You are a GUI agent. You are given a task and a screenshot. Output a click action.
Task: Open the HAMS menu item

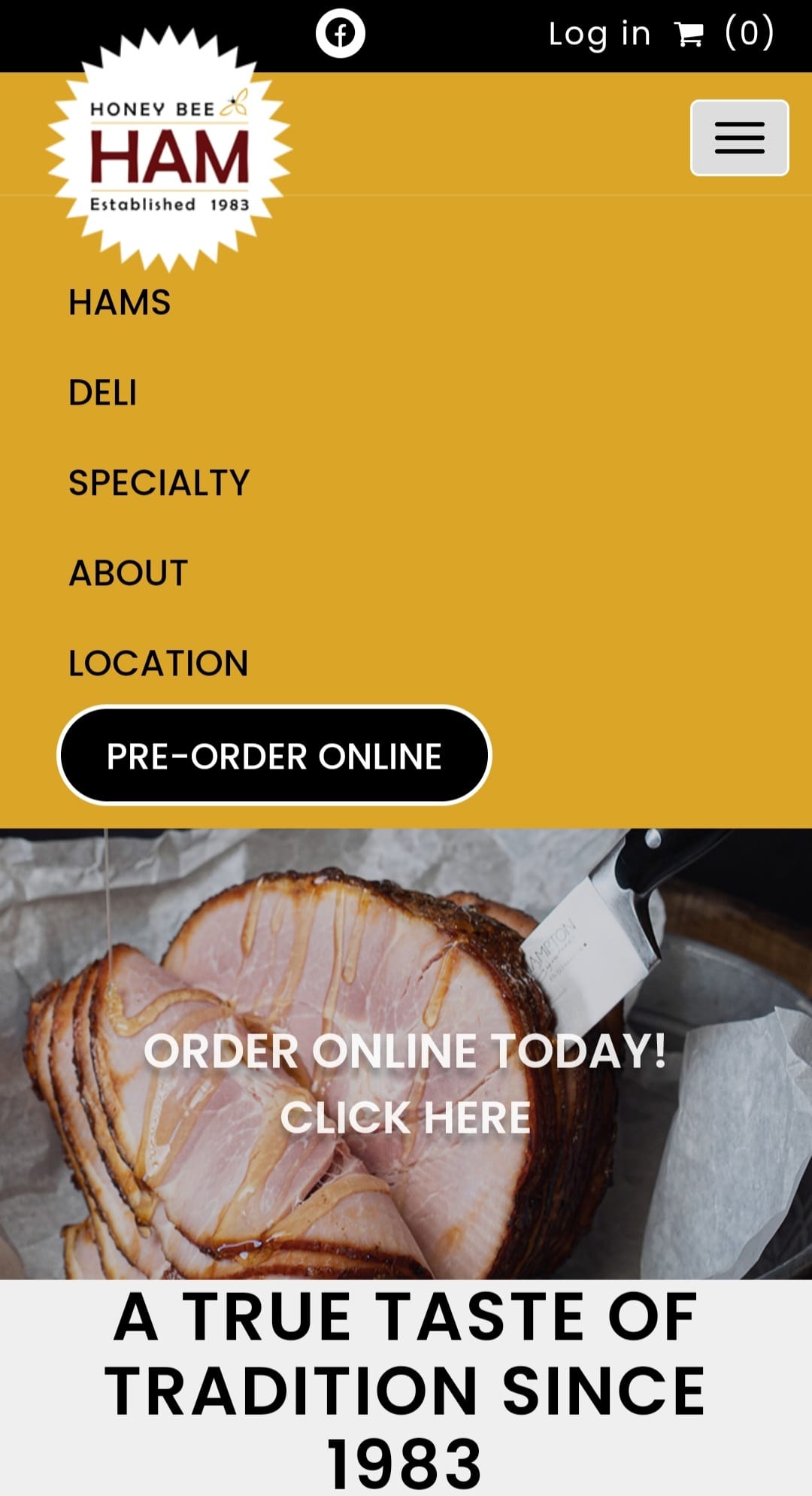[120, 302]
